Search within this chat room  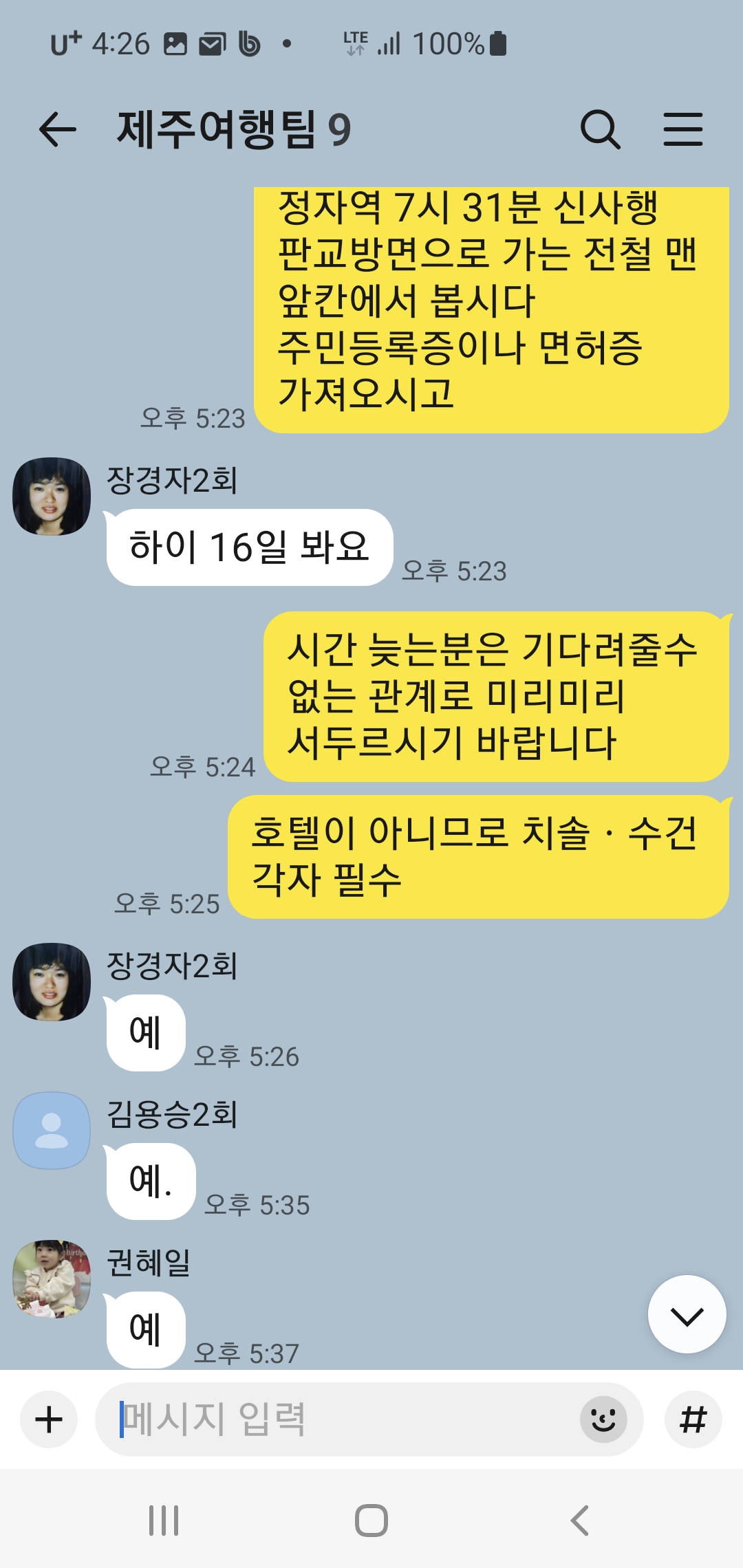pyautogui.click(x=601, y=129)
